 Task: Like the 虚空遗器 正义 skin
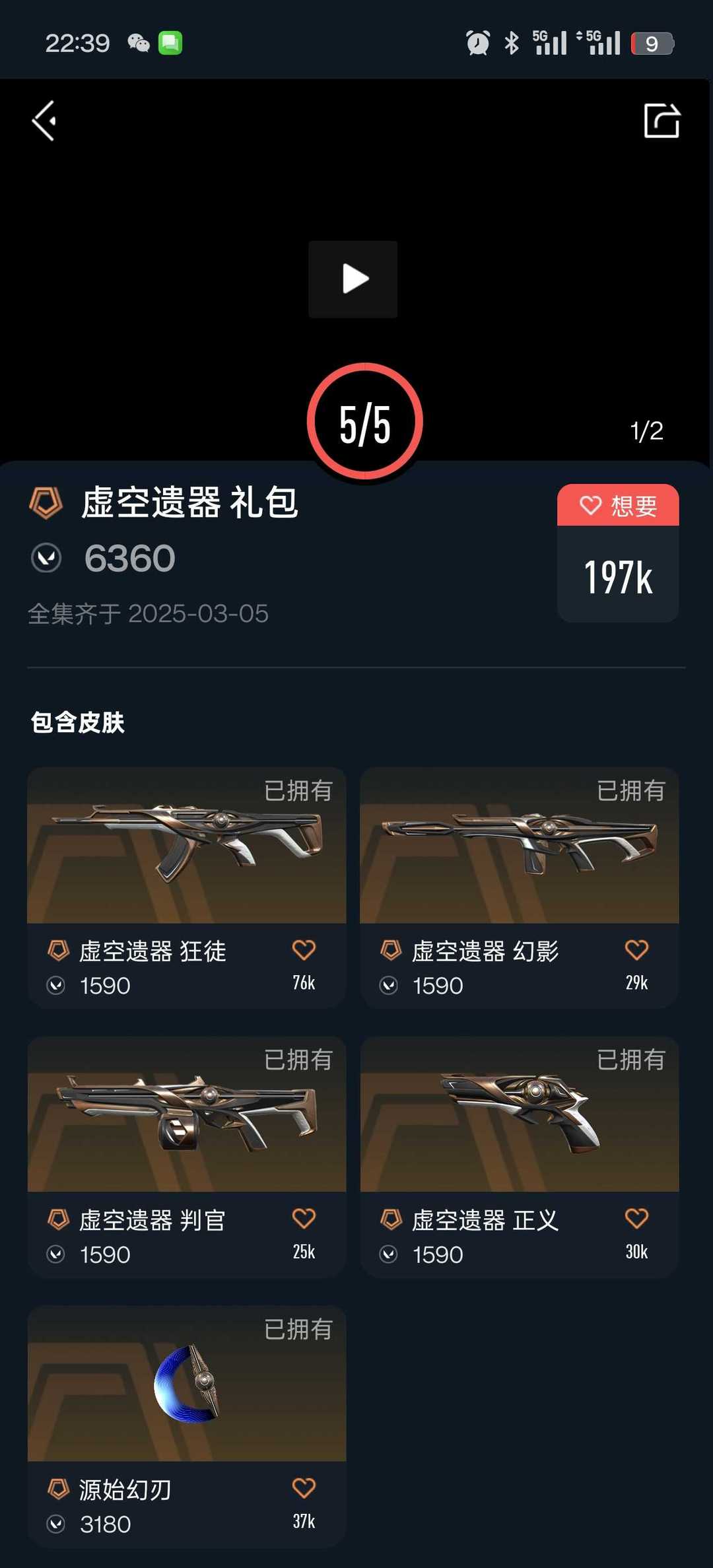pos(636,1219)
